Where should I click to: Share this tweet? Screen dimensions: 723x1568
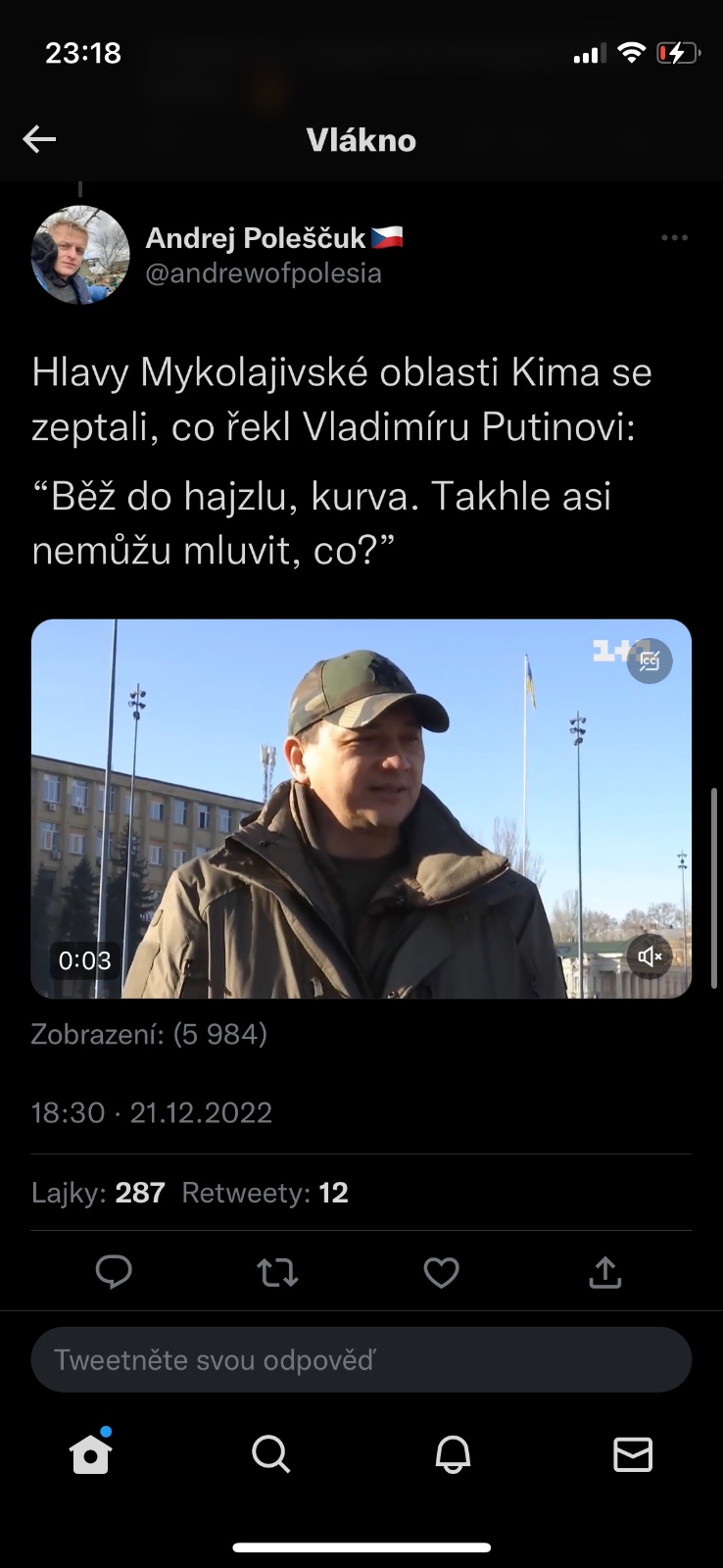[x=605, y=1272]
